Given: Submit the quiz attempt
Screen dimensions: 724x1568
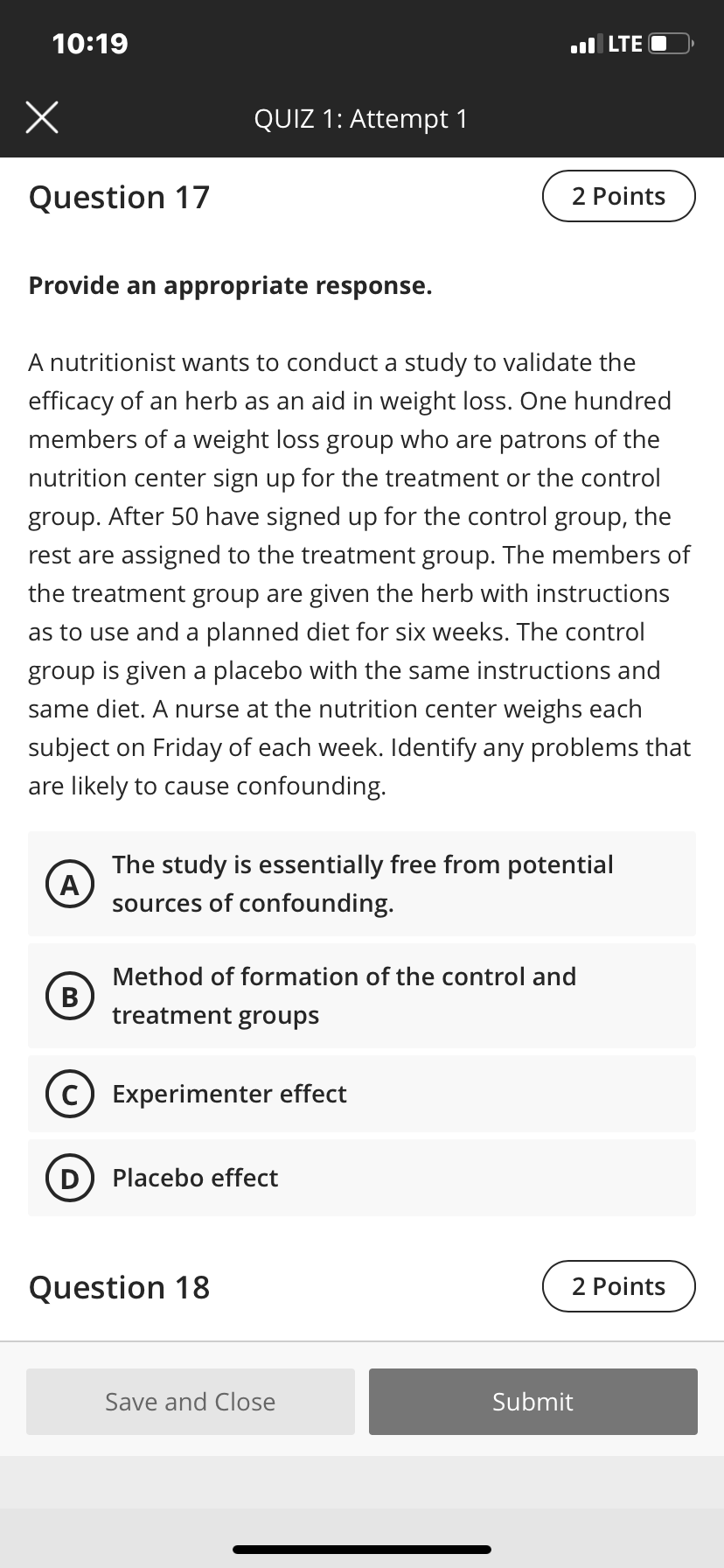Looking at the screenshot, I should click(x=533, y=1402).
